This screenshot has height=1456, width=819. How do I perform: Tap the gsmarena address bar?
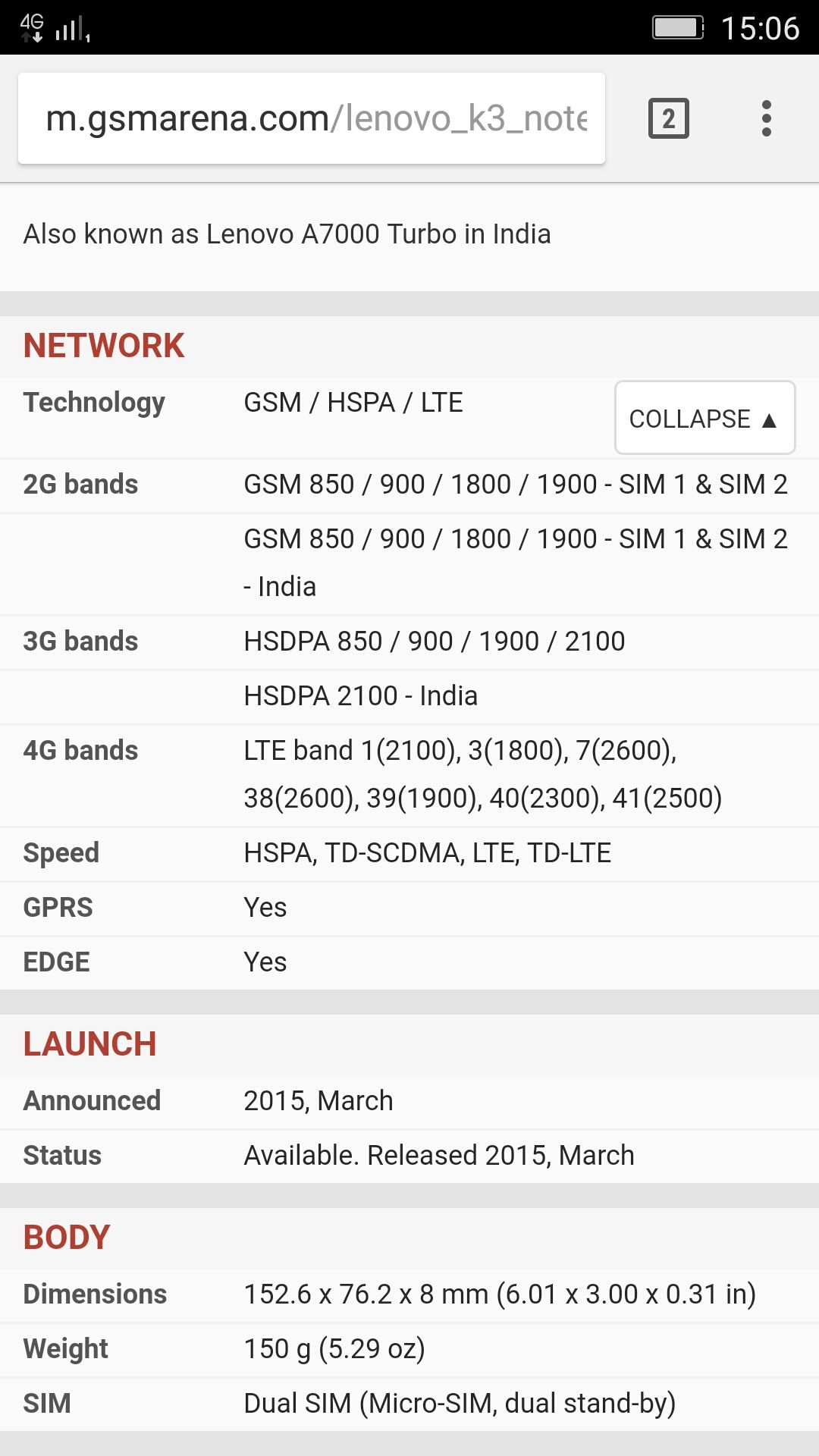click(x=312, y=118)
